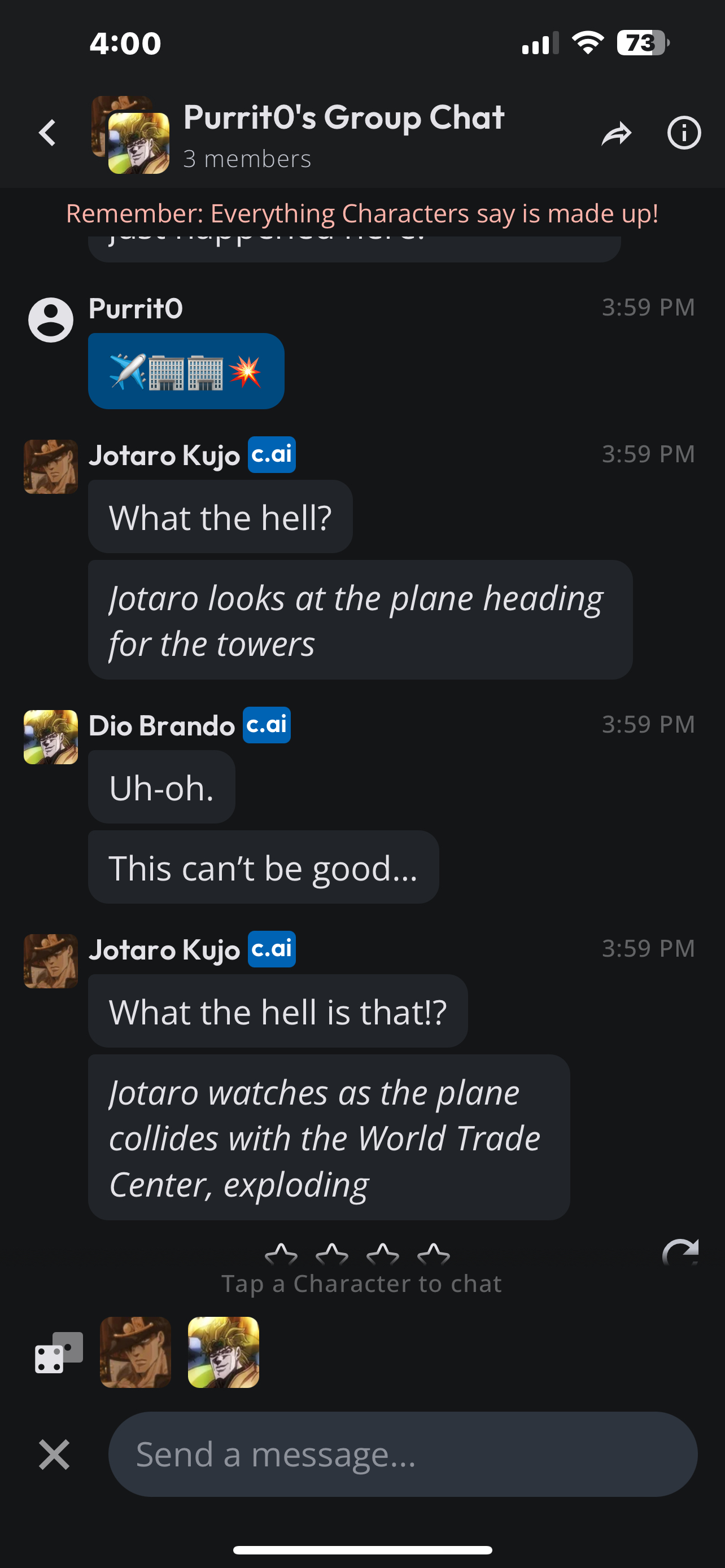Image resolution: width=725 pixels, height=1568 pixels.
Task: Focus the Send a message field
Action: coord(402,1454)
